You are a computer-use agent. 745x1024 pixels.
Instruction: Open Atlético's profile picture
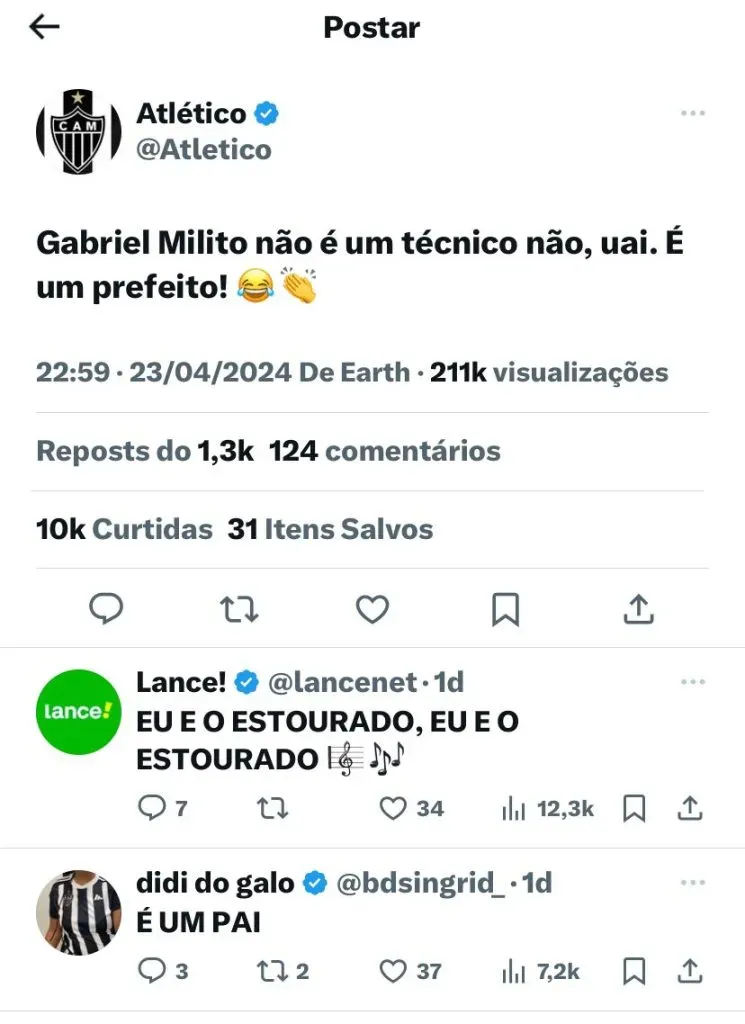tap(78, 131)
